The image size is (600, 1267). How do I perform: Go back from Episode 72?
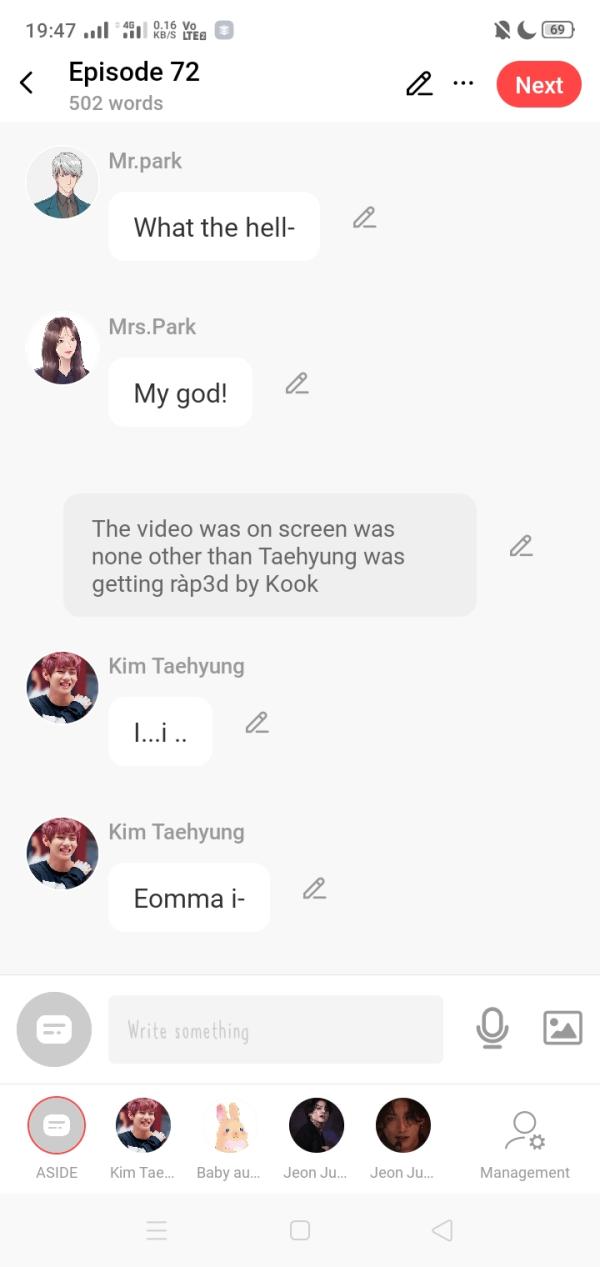(27, 83)
